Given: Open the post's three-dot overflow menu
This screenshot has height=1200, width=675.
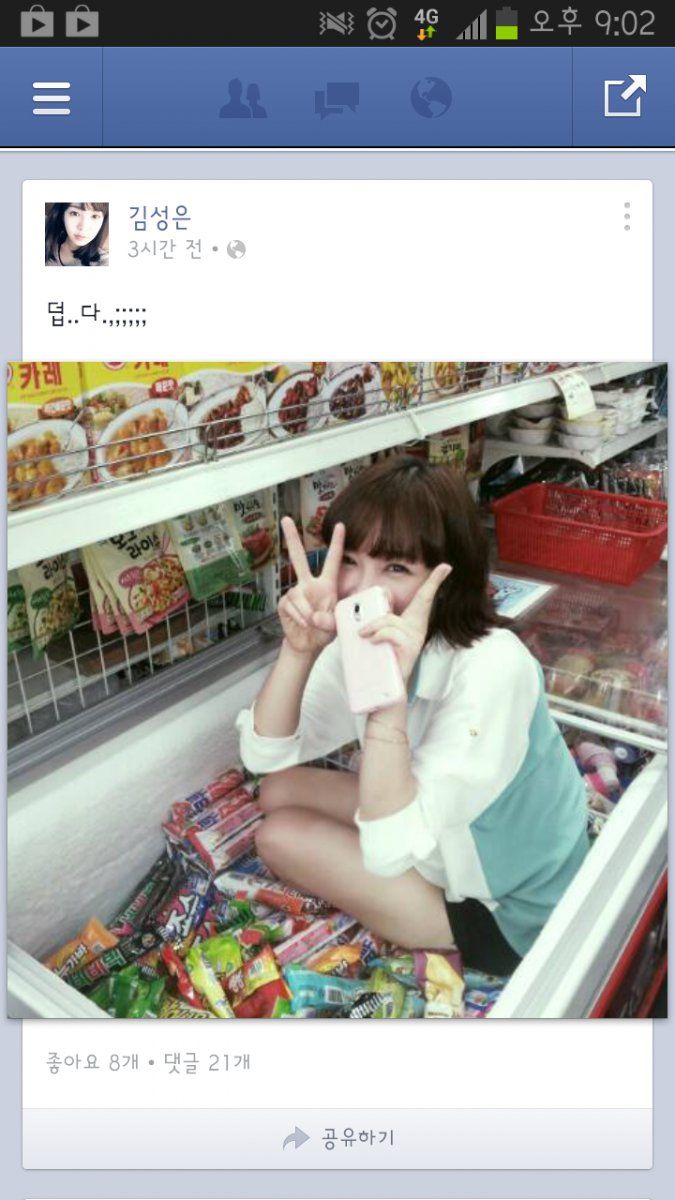Looking at the screenshot, I should pyautogui.click(x=627, y=216).
